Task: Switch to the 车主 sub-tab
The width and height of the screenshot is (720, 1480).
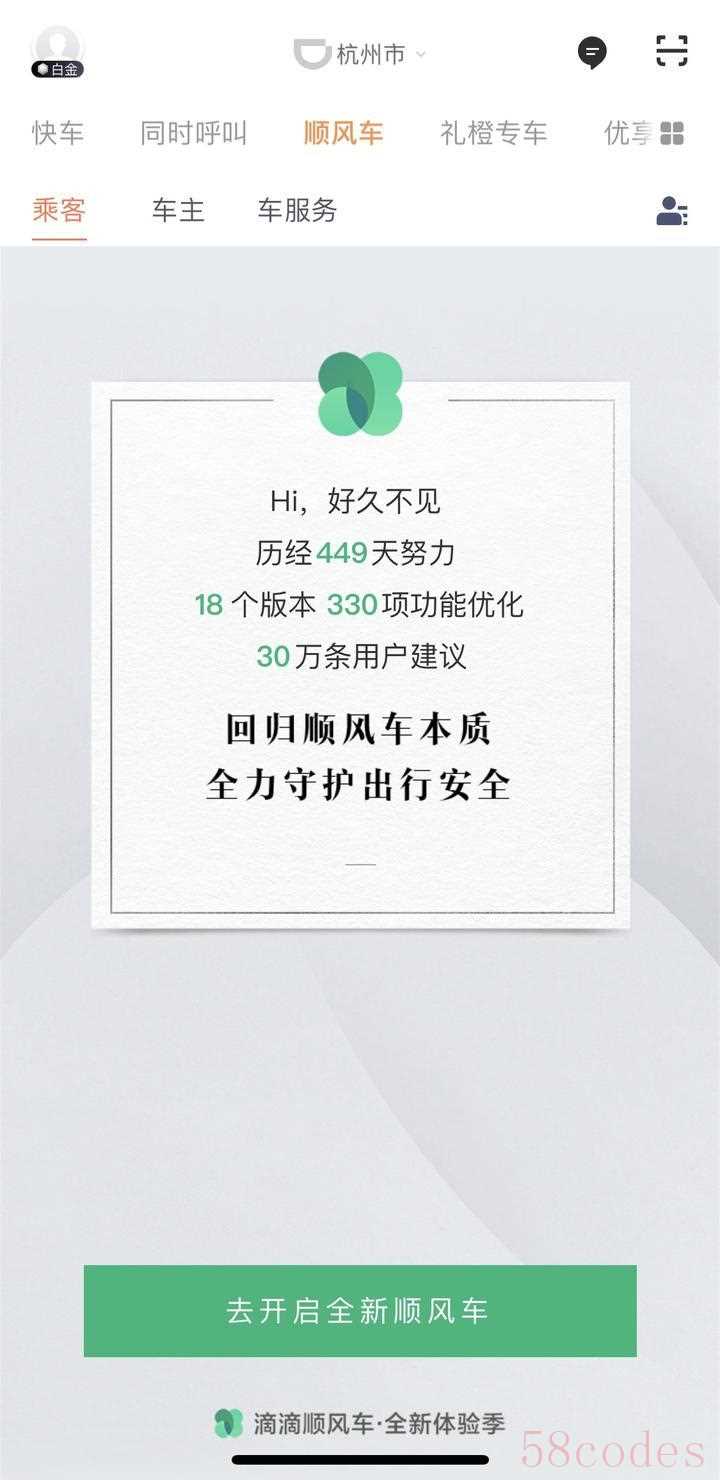Action: tap(178, 210)
